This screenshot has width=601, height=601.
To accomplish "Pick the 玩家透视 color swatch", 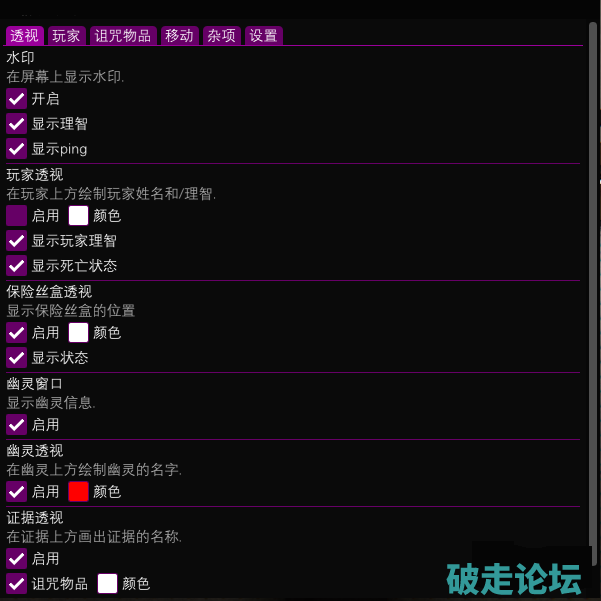I will pyautogui.click(x=79, y=215).
